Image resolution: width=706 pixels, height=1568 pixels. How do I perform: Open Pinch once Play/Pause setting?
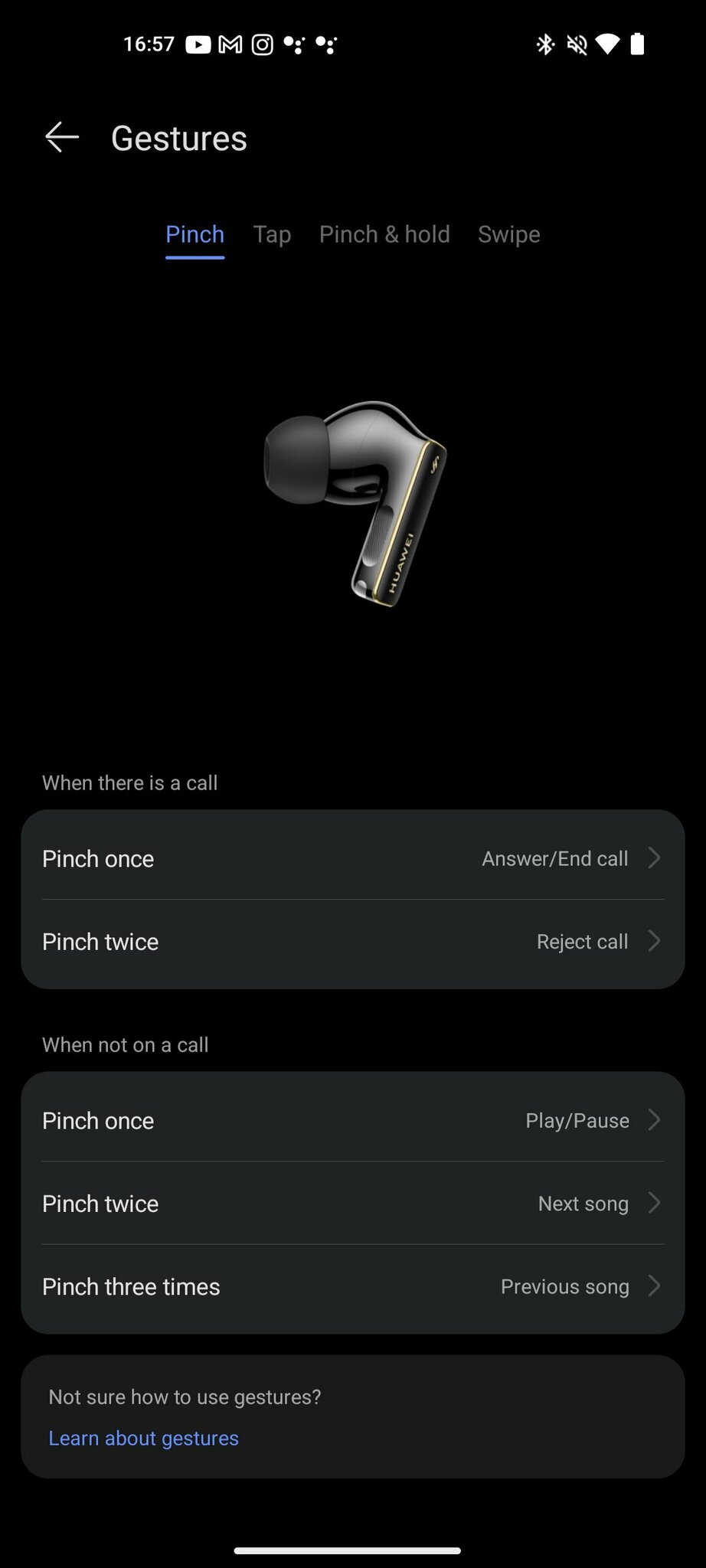[x=352, y=1120]
